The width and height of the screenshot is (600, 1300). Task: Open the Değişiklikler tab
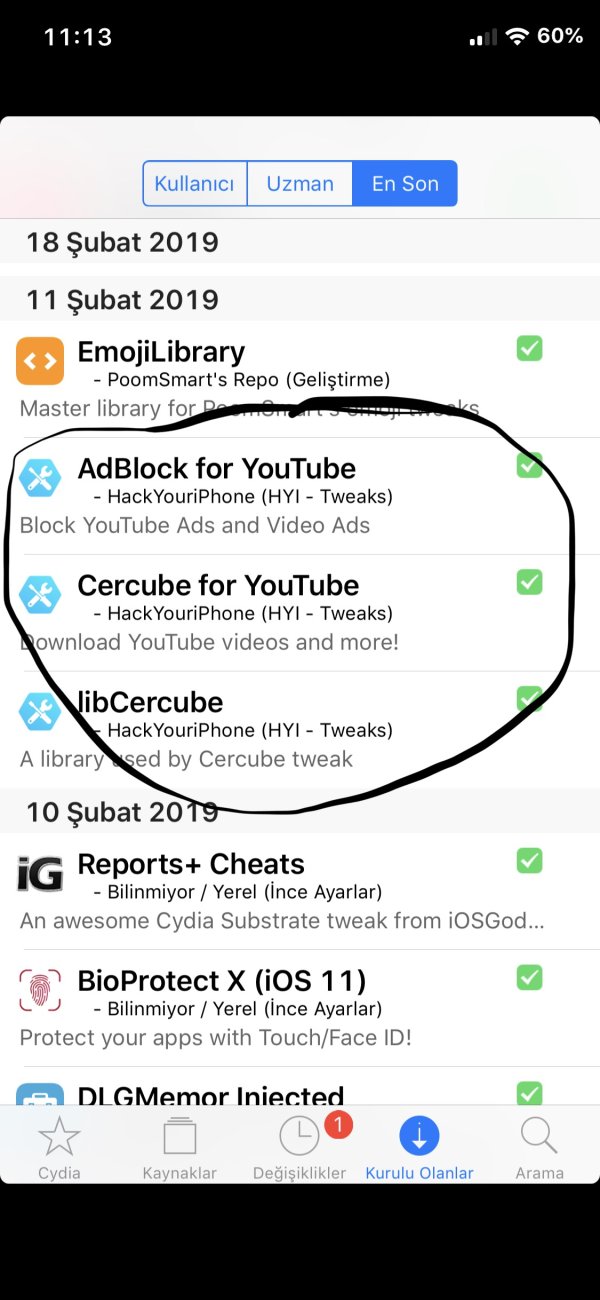tap(299, 1148)
